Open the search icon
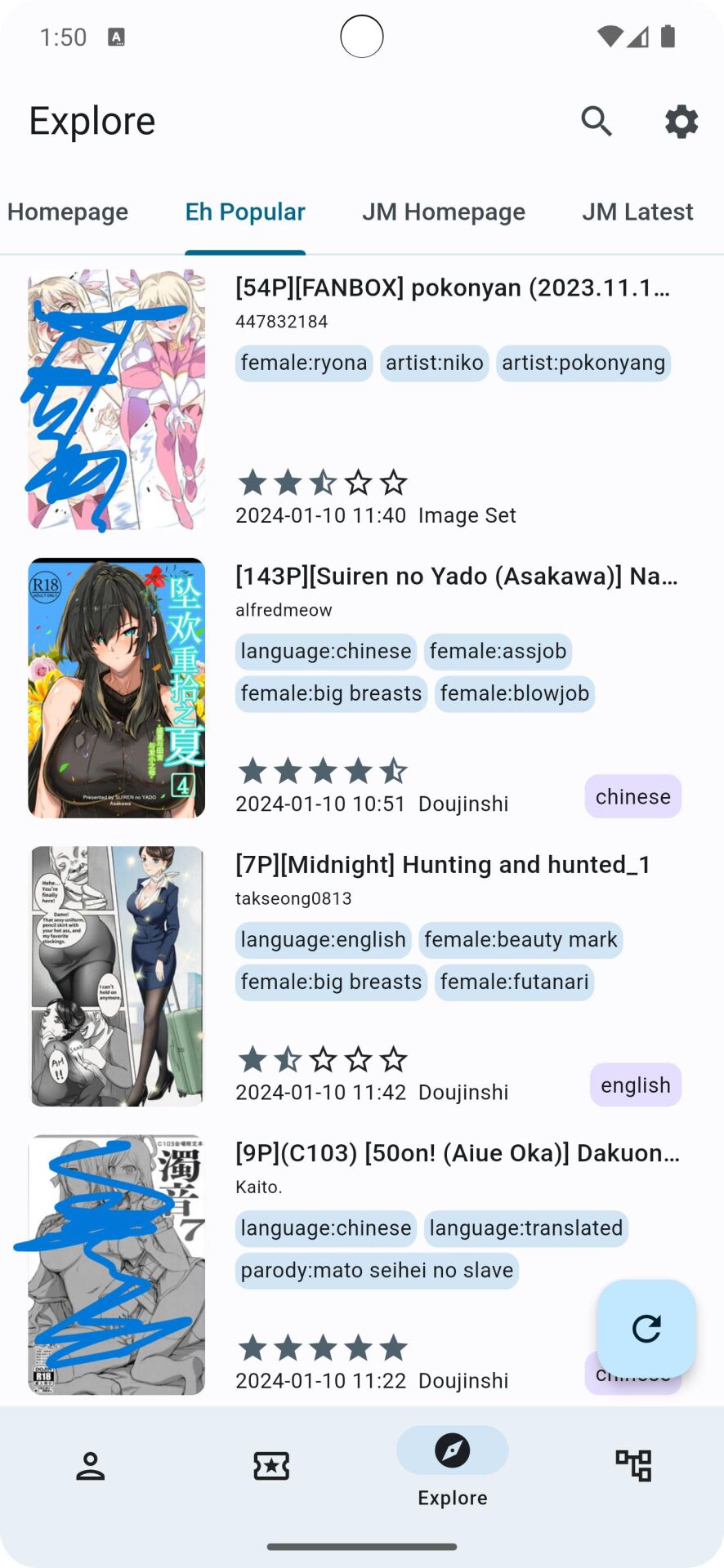Screen dimensions: 724x1568 597,122
